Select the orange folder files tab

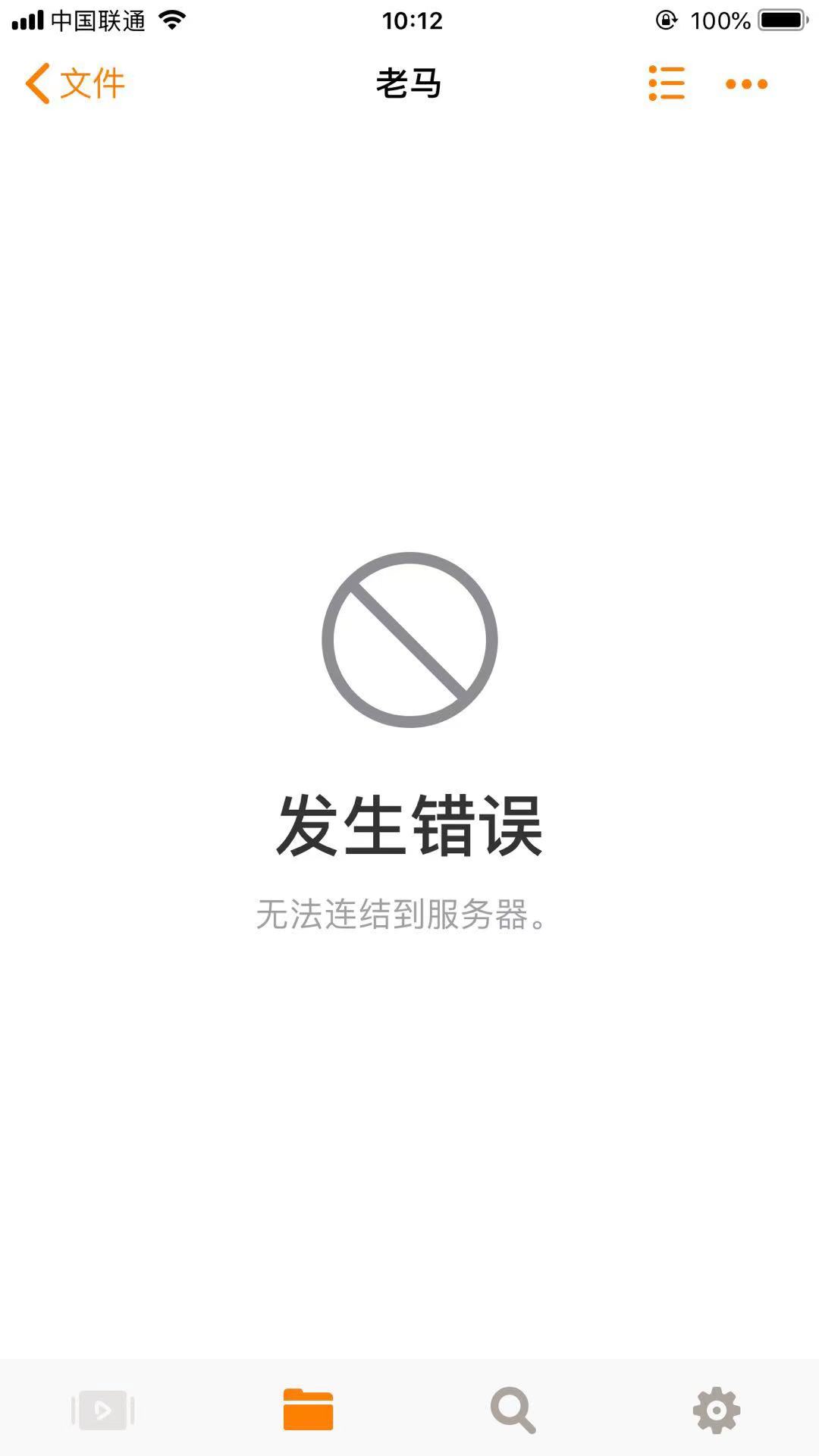[x=308, y=1410]
